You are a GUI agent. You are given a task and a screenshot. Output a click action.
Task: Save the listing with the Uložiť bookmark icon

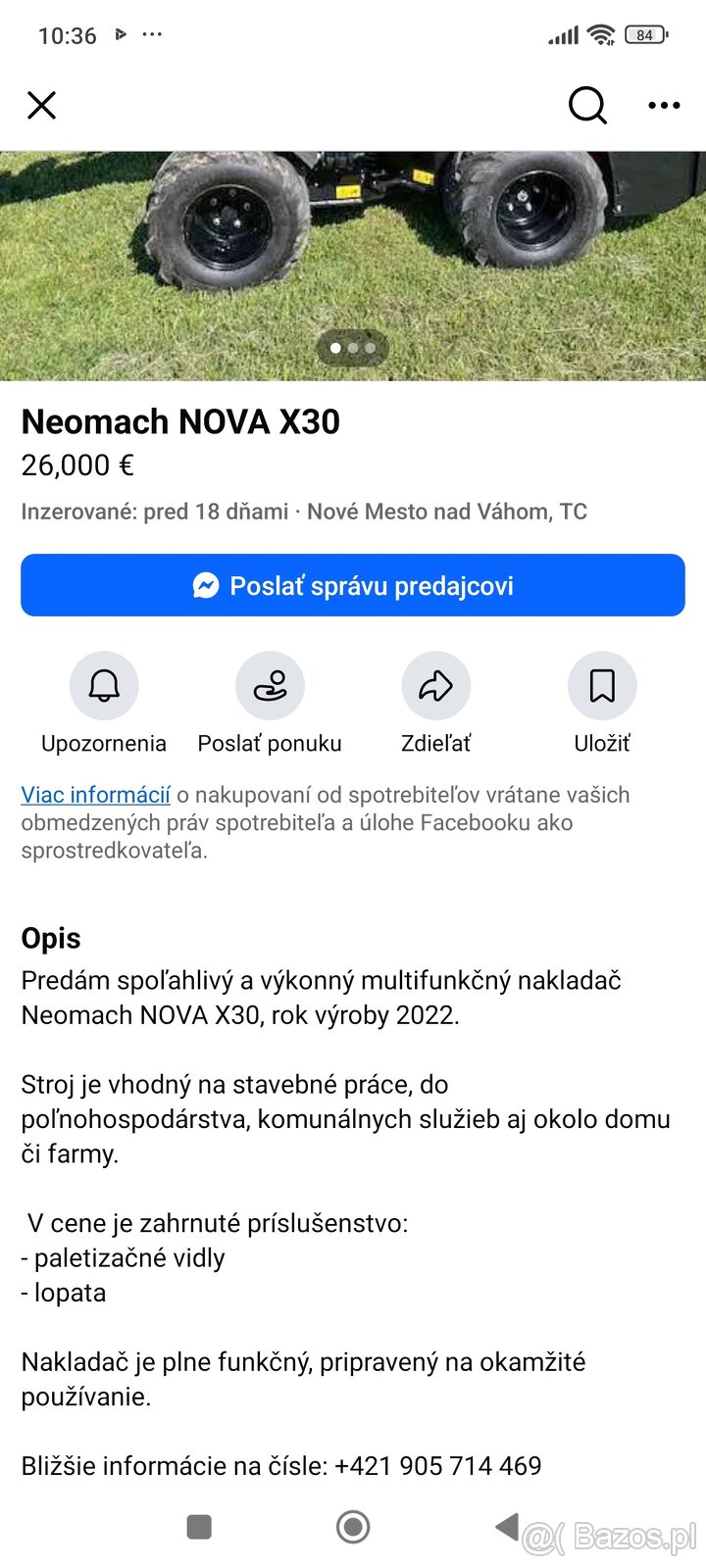[x=602, y=686]
